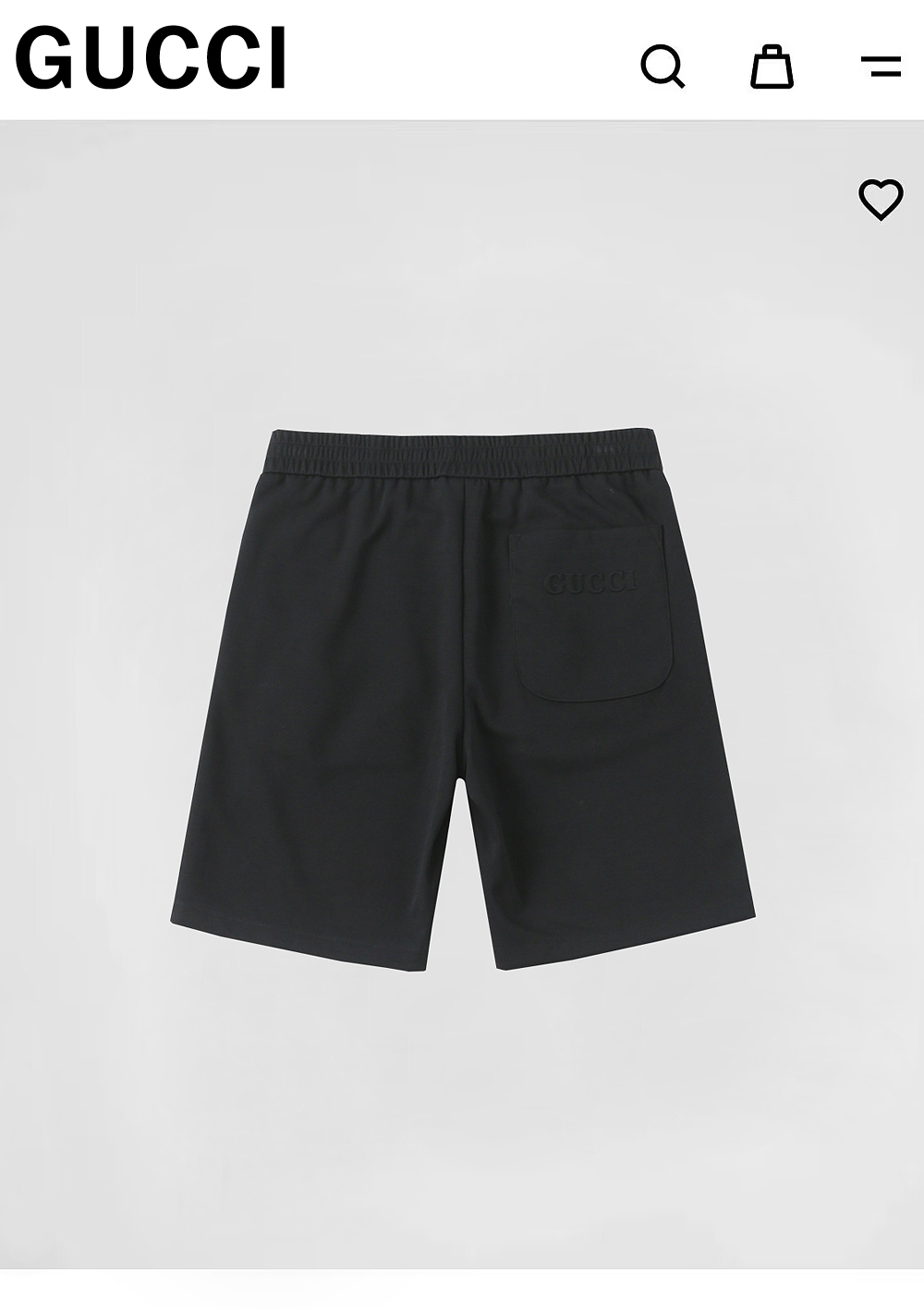Save the shorts to wishlist

[881, 199]
